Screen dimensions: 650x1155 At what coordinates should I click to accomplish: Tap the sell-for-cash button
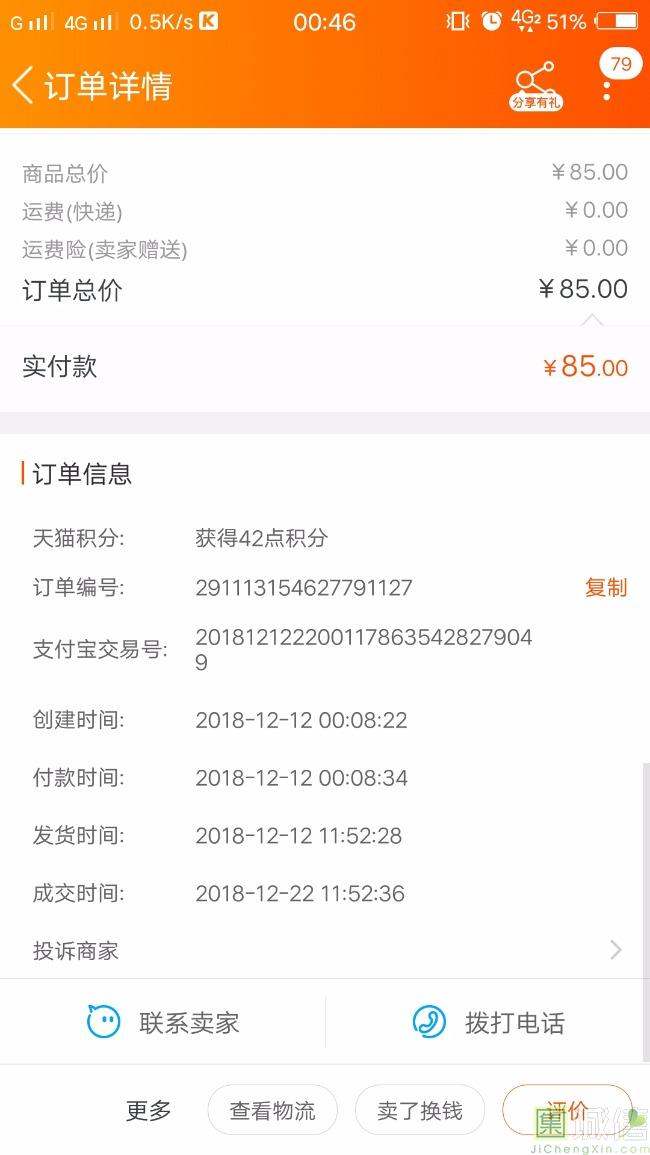click(x=419, y=1110)
